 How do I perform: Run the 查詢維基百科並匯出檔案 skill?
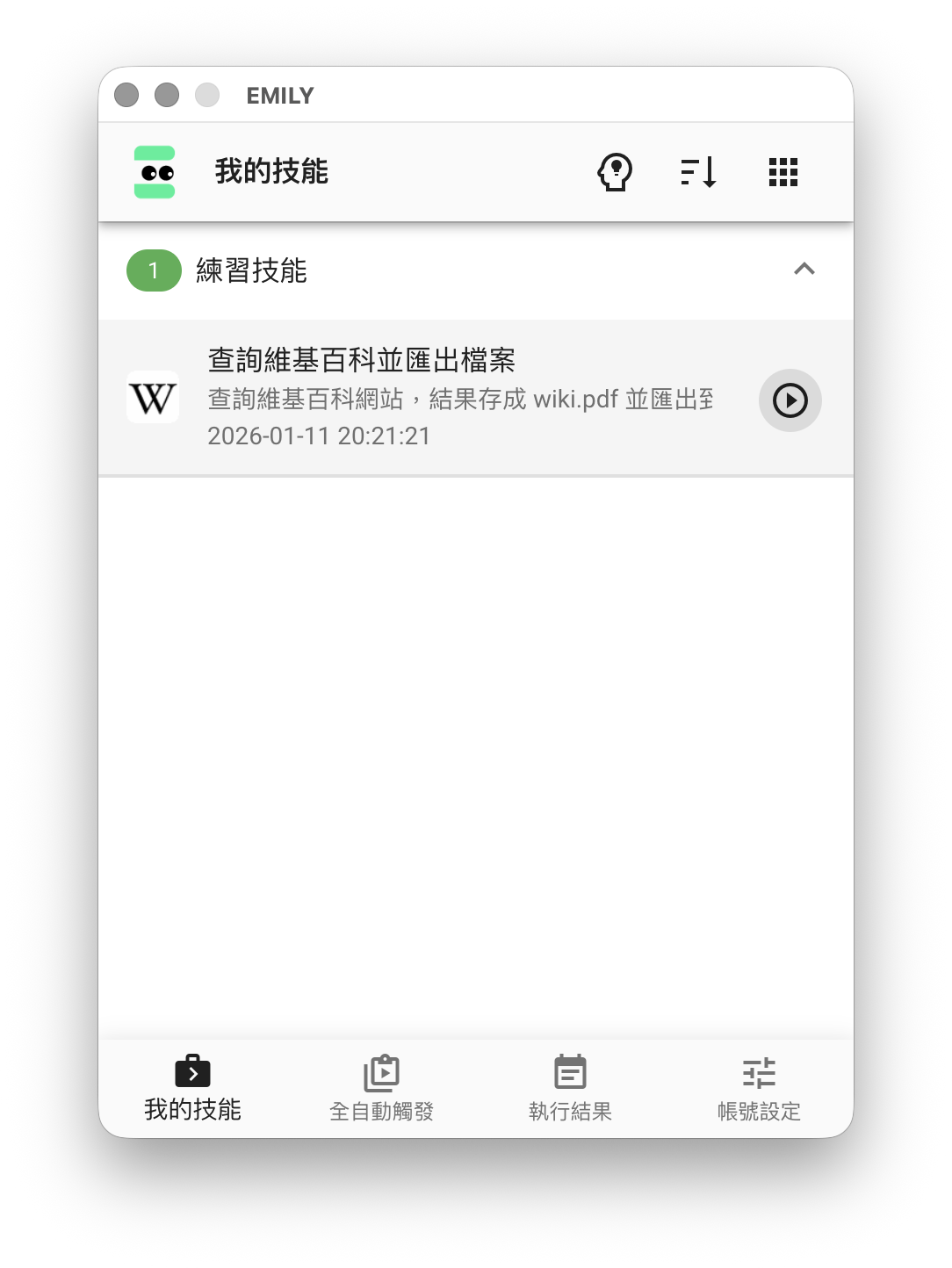pos(790,400)
